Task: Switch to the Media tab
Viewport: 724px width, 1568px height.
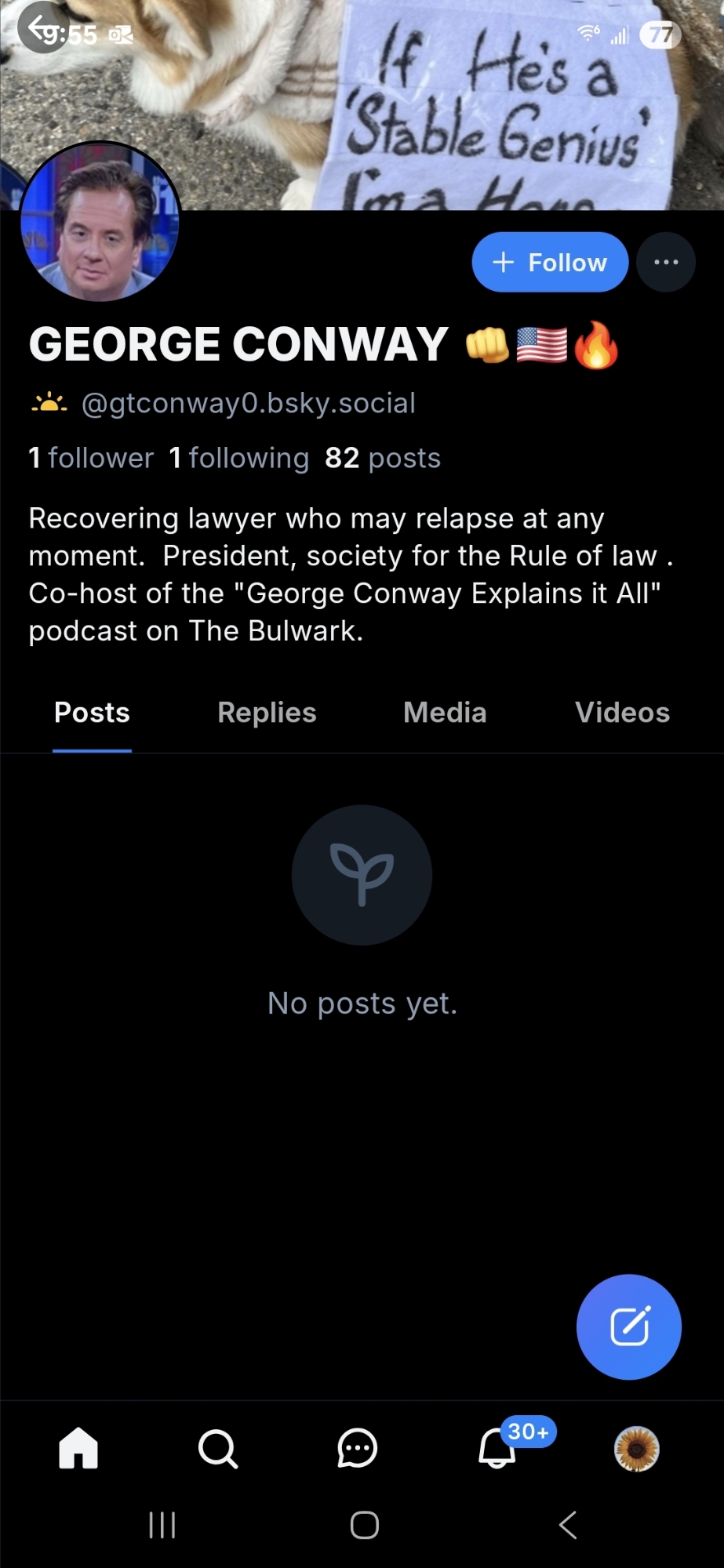Action: click(x=445, y=713)
